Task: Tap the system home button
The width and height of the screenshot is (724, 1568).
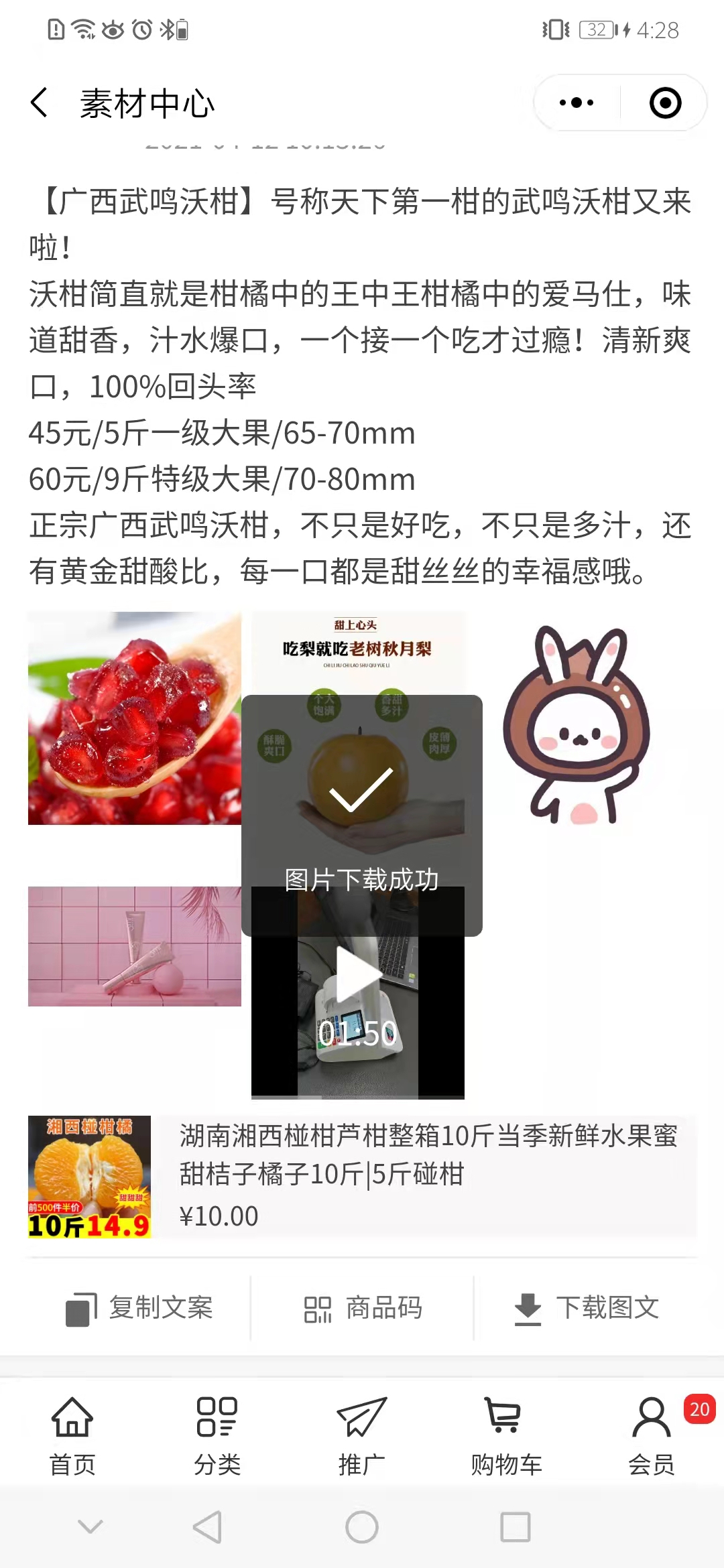Action: point(362,1527)
